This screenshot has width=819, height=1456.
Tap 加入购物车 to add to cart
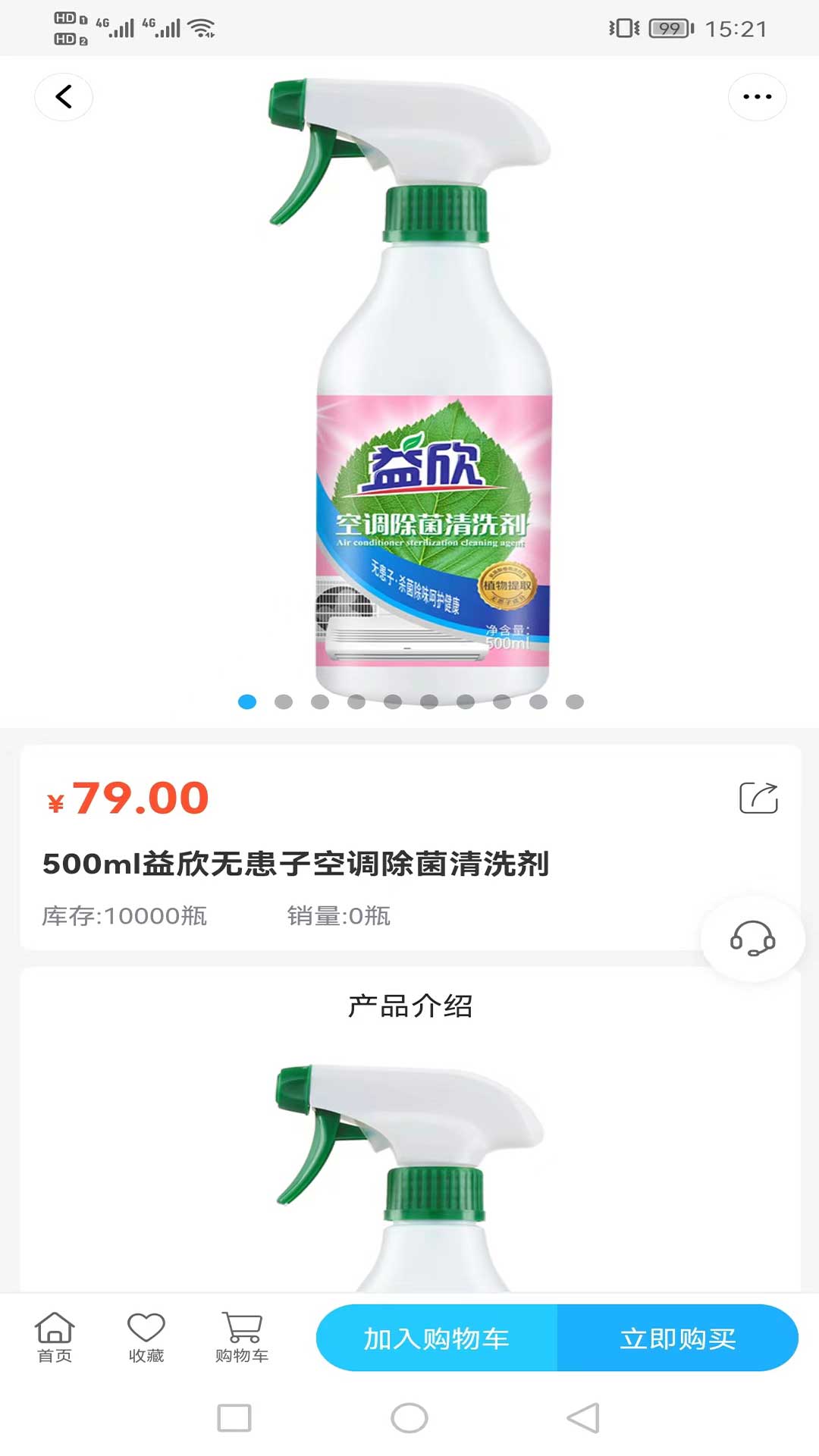click(x=437, y=1338)
